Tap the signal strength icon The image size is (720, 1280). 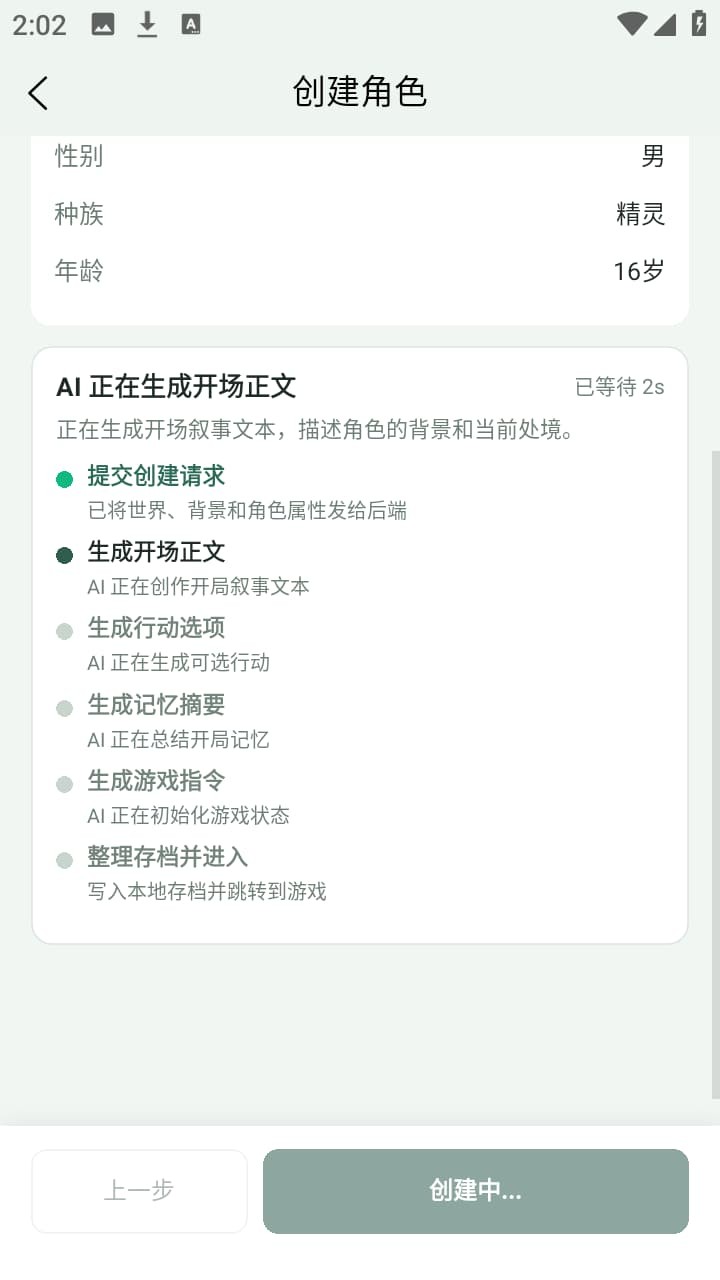(x=665, y=24)
